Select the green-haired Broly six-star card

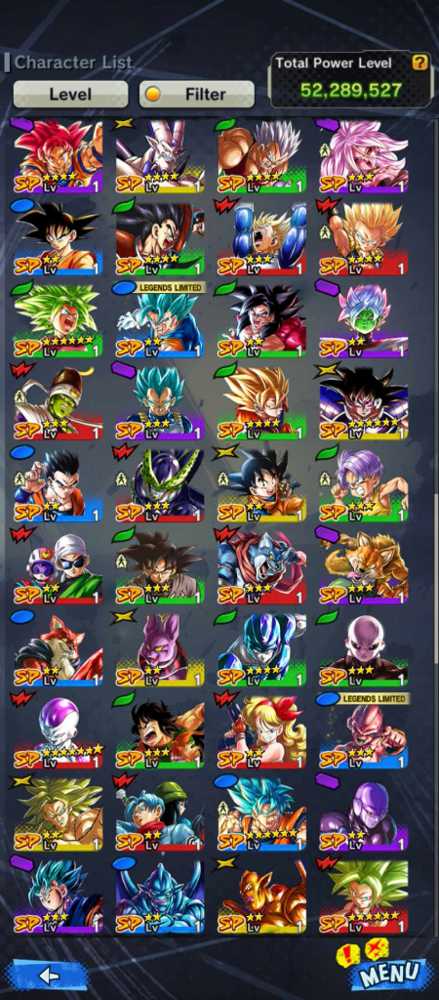click(58, 321)
